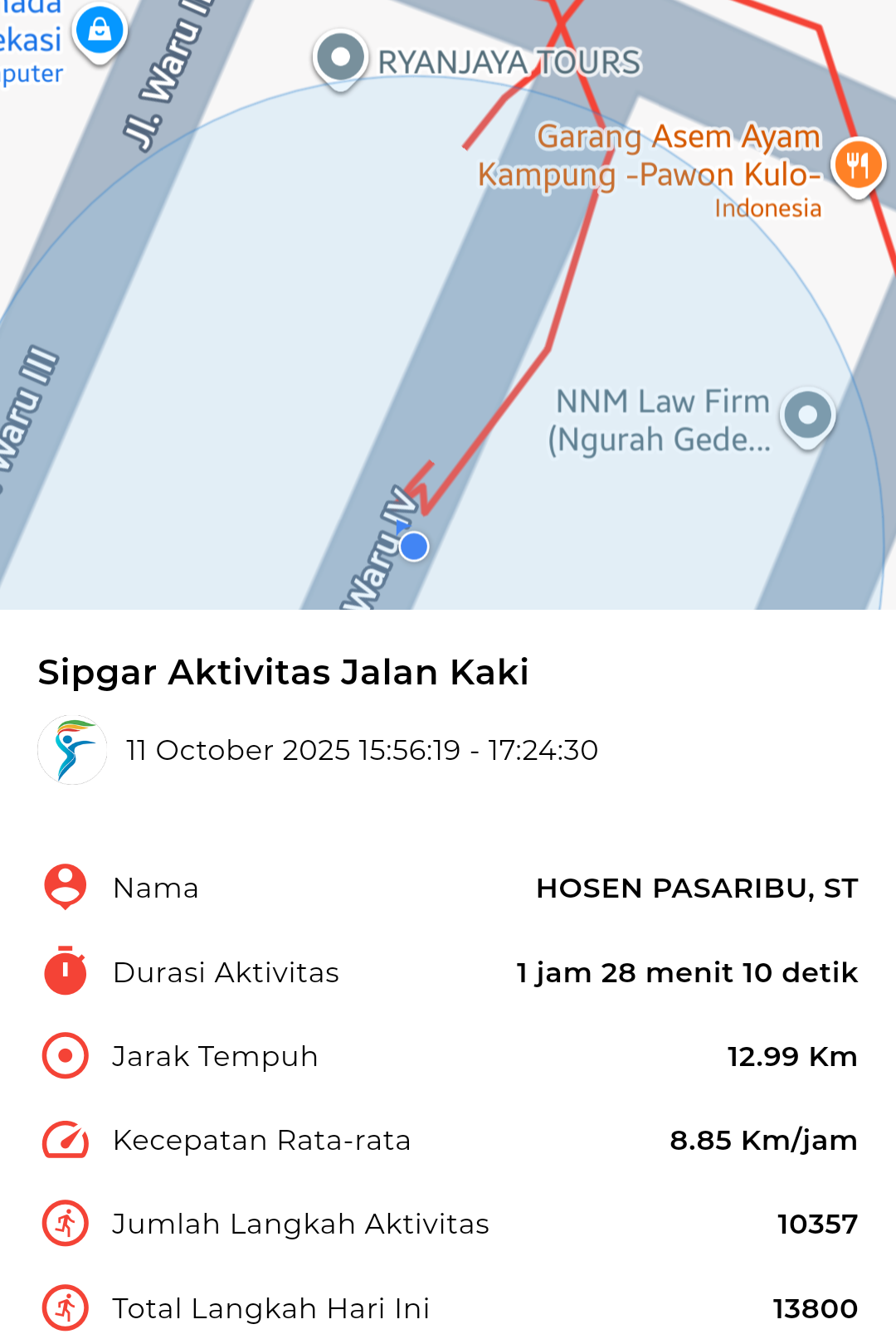Open the blue shopping bag map marker

100,31
